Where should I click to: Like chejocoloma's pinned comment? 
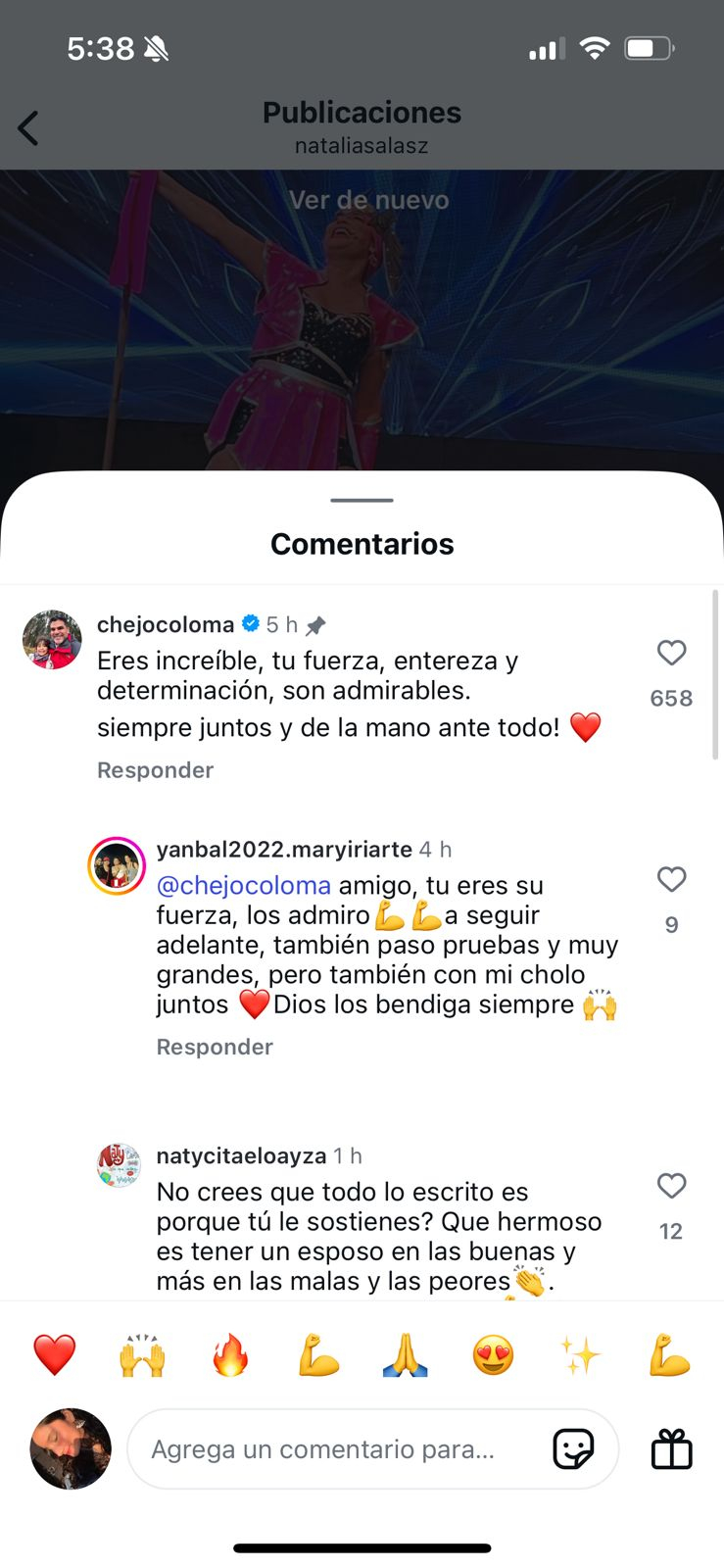[x=671, y=654]
